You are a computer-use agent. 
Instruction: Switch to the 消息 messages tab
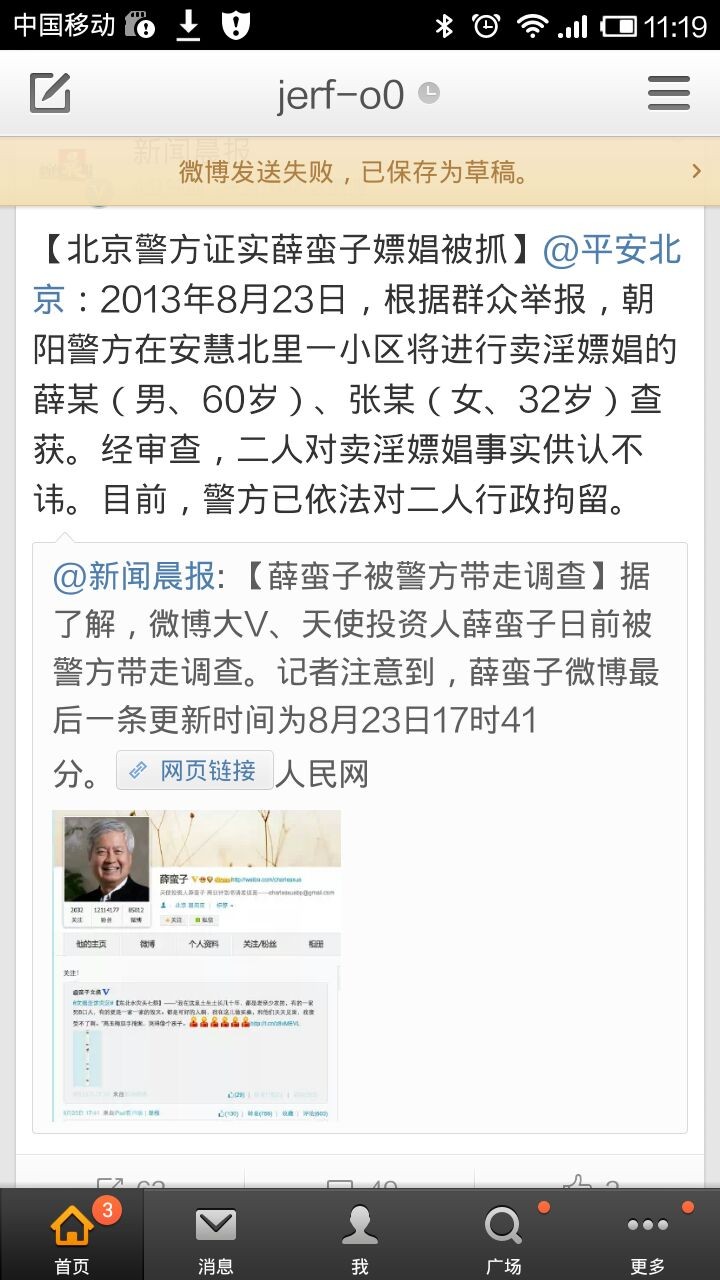coord(216,1235)
